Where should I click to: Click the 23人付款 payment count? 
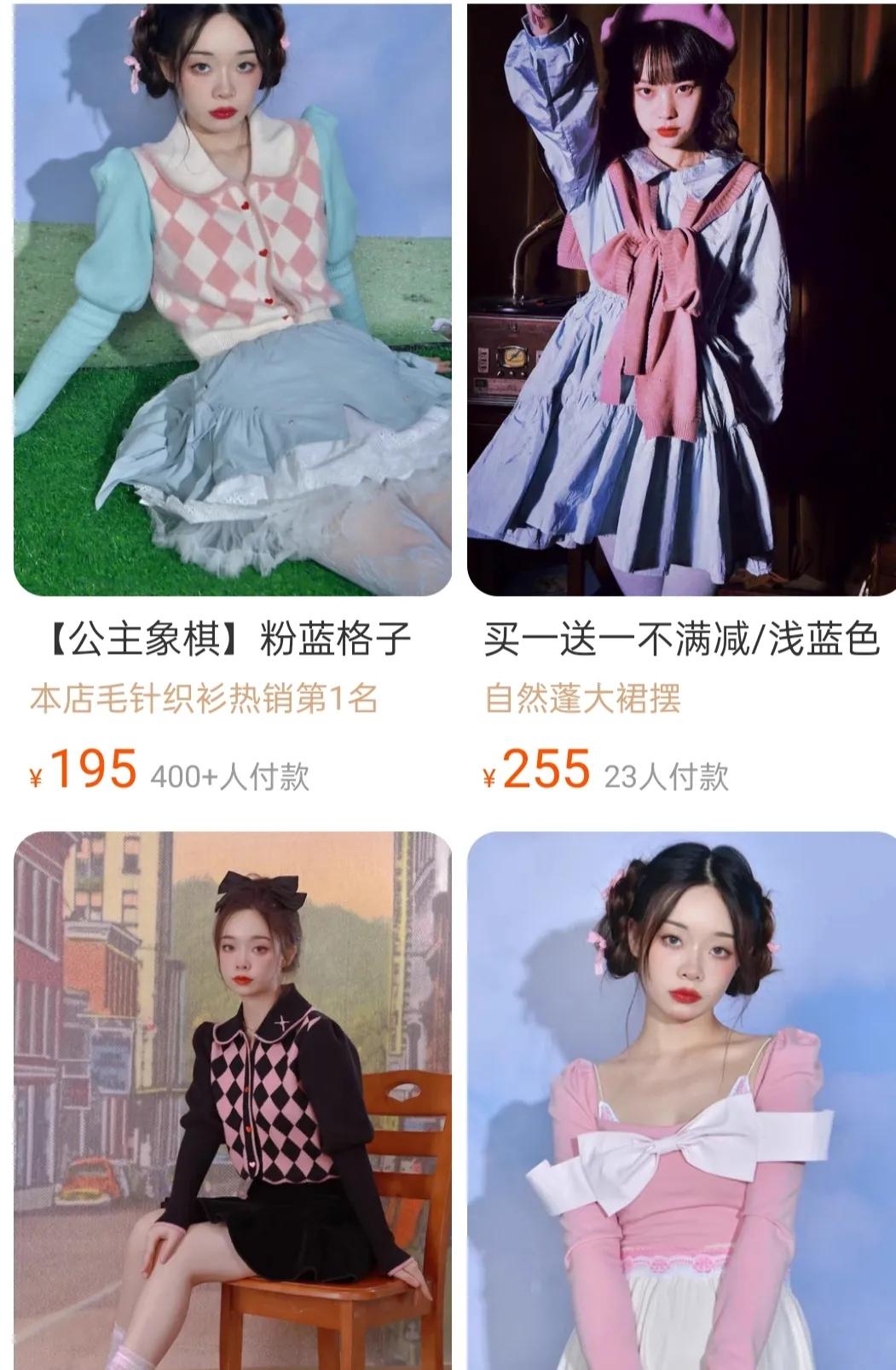665,777
